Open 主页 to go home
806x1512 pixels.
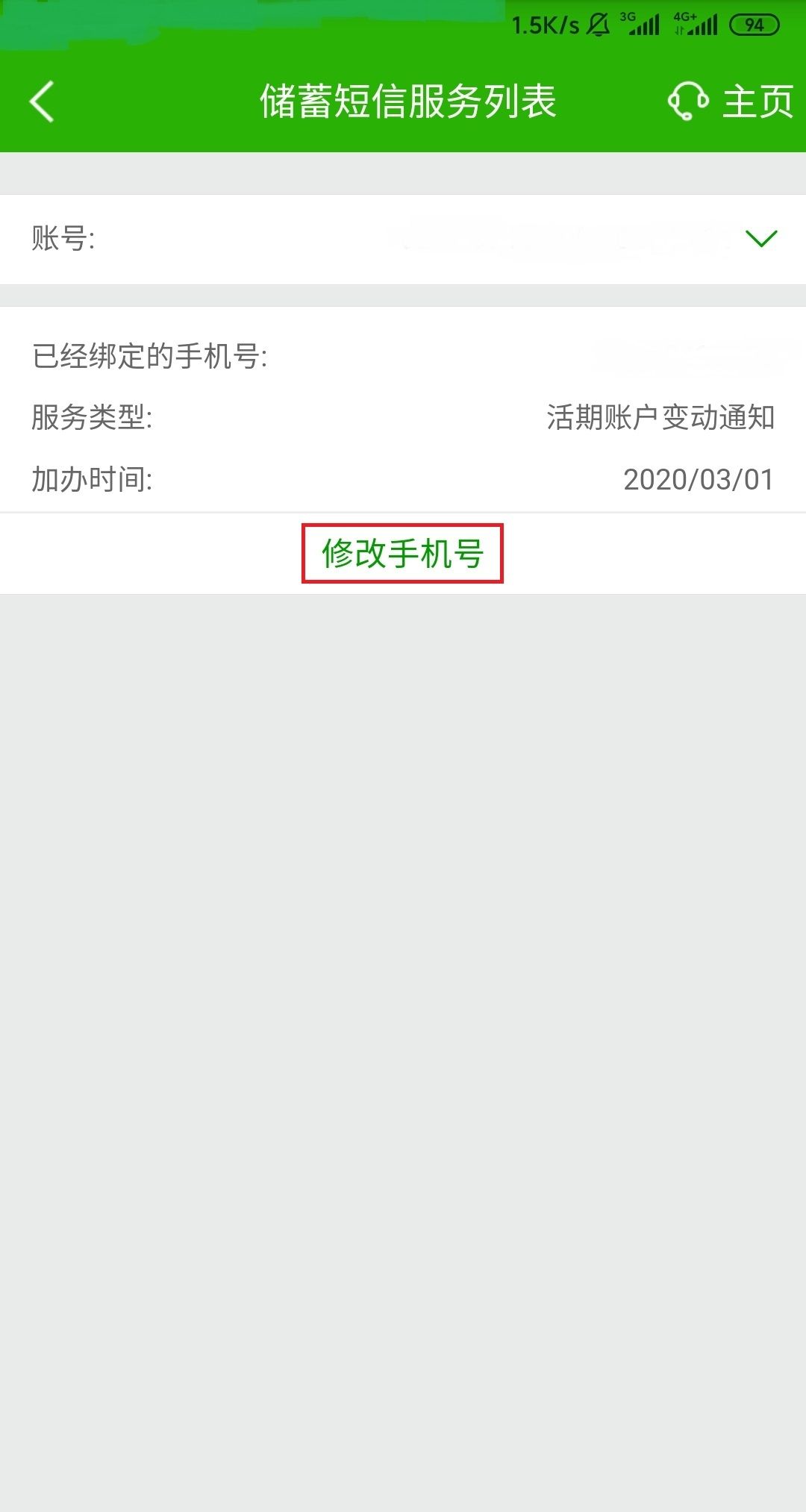[757, 102]
